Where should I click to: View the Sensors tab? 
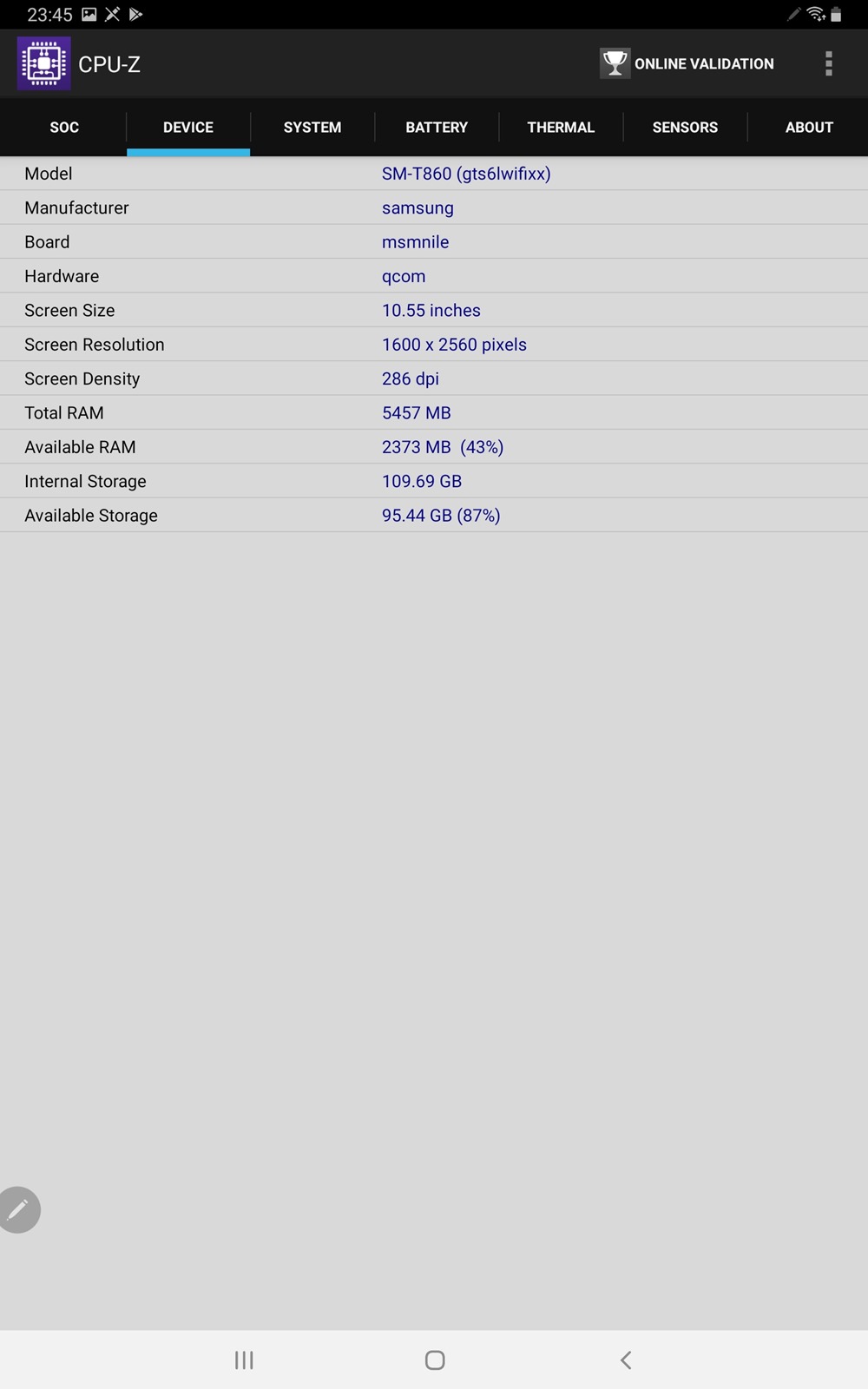[x=685, y=127]
